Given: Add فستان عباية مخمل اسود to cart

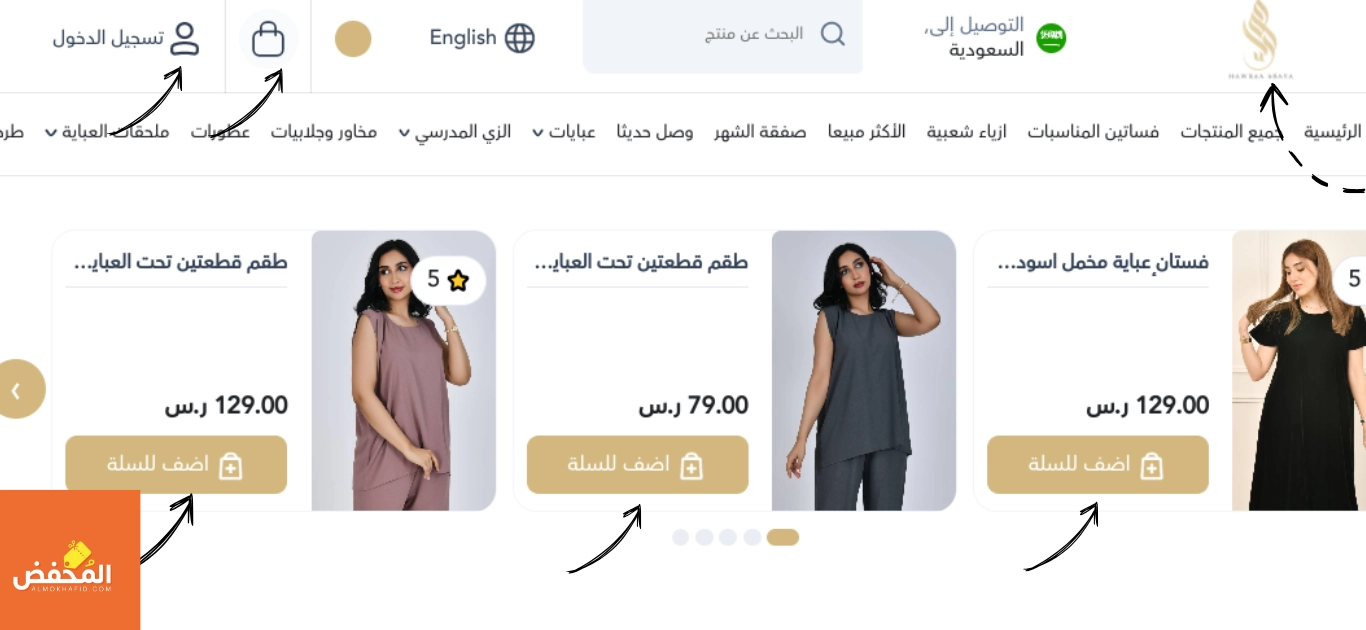Looking at the screenshot, I should [x=1097, y=465].
